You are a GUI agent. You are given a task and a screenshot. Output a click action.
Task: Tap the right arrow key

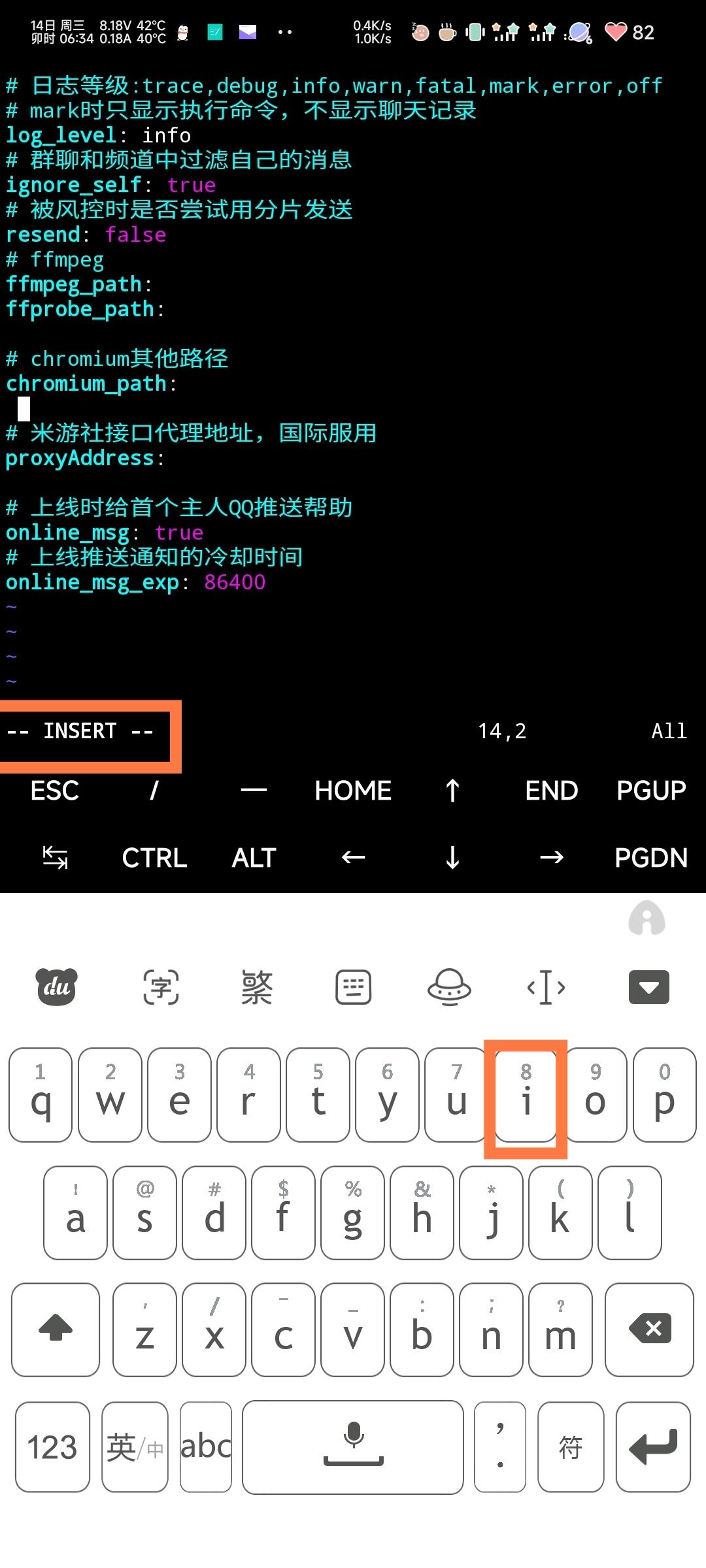tap(552, 858)
